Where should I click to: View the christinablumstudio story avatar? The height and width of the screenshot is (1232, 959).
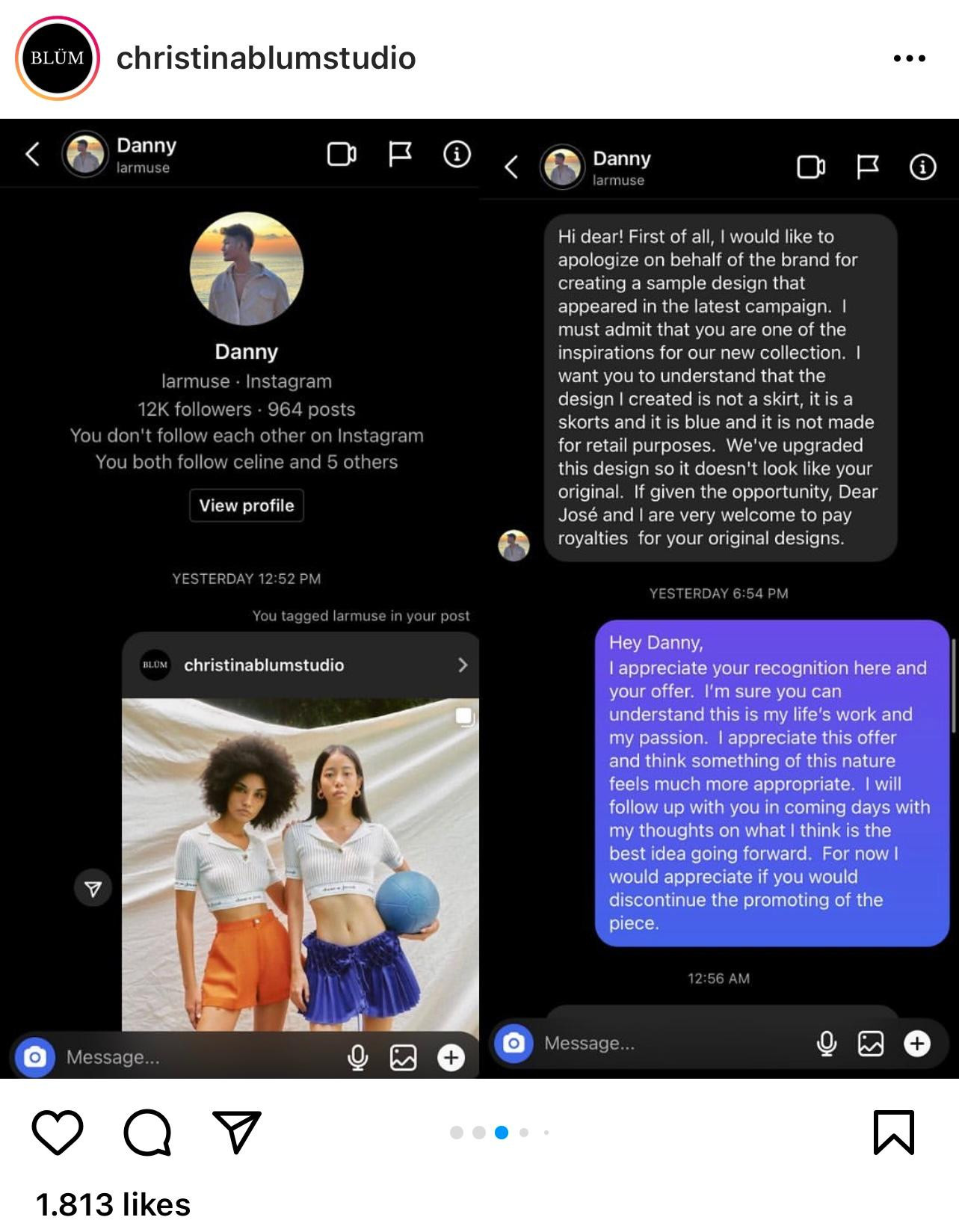pos(58,58)
